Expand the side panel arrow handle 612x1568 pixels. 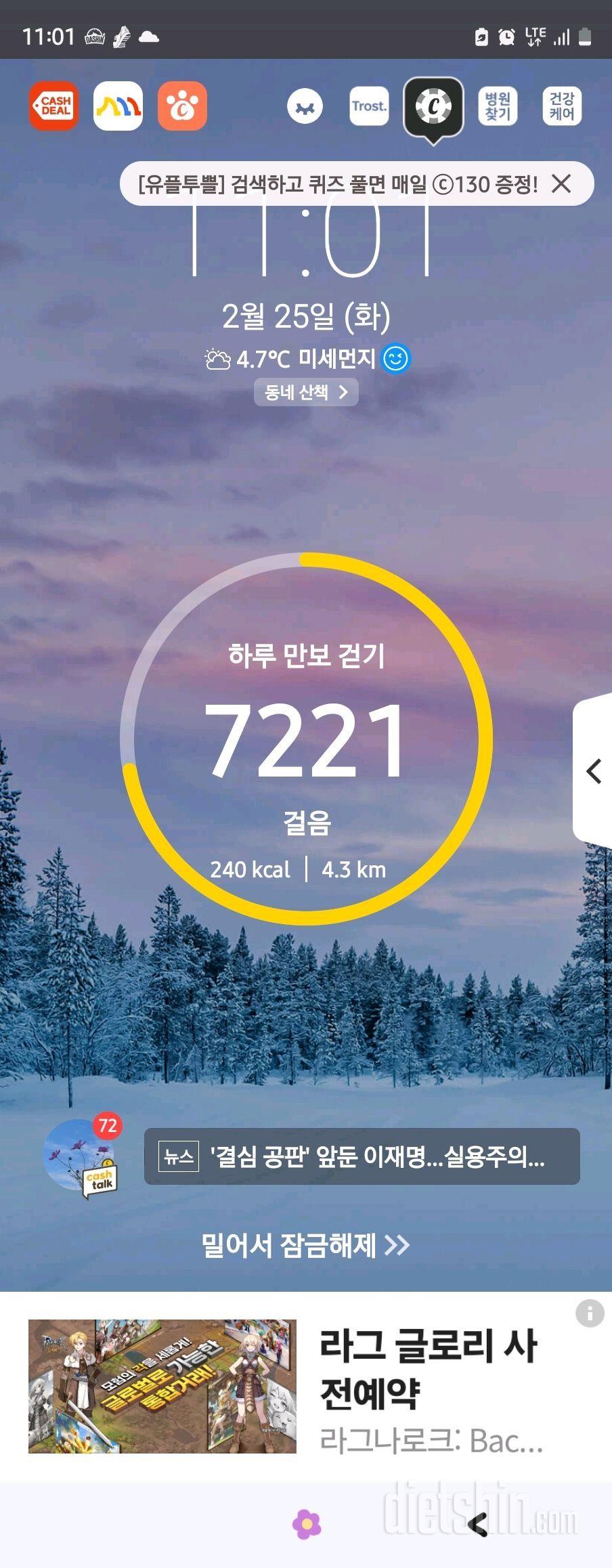coord(594,770)
